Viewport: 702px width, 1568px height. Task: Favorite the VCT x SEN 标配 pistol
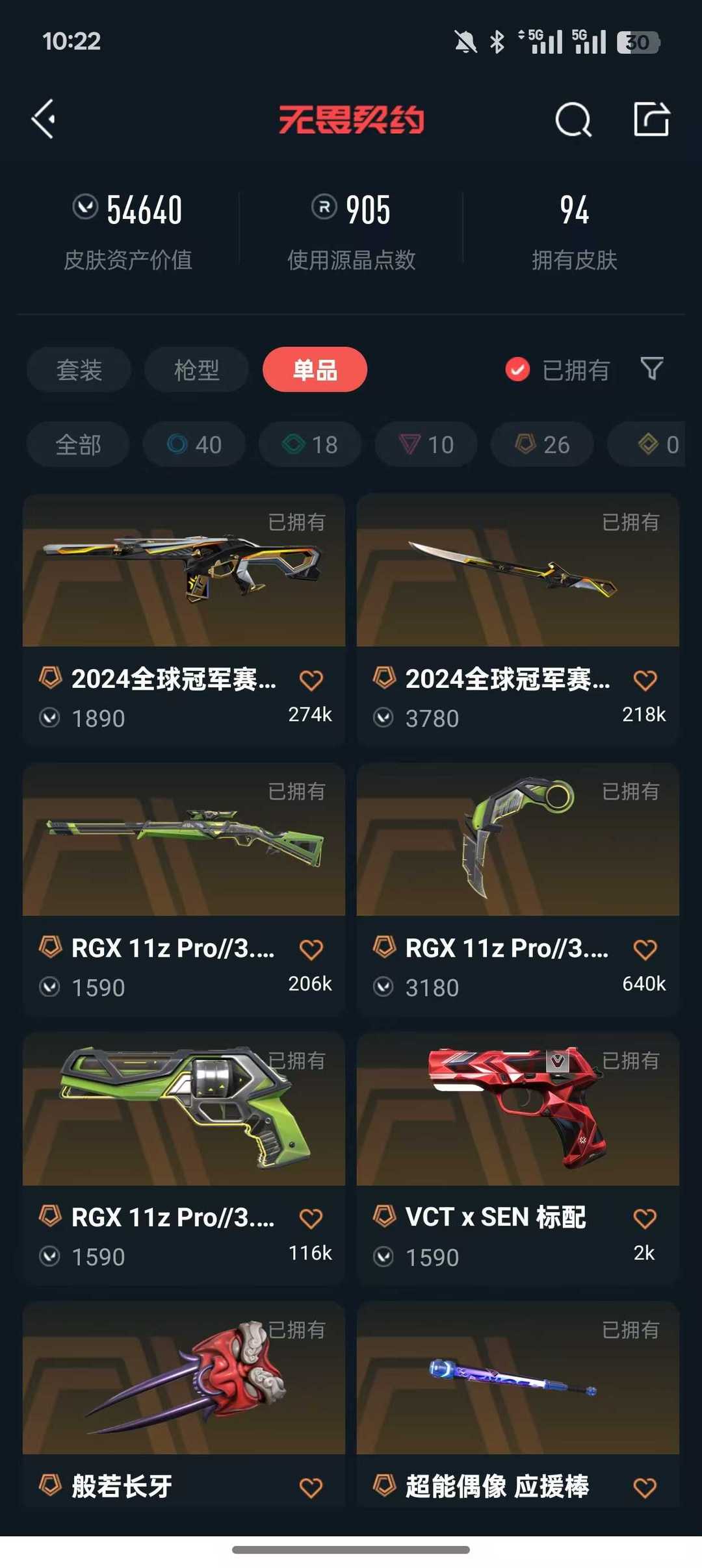[x=644, y=1219]
